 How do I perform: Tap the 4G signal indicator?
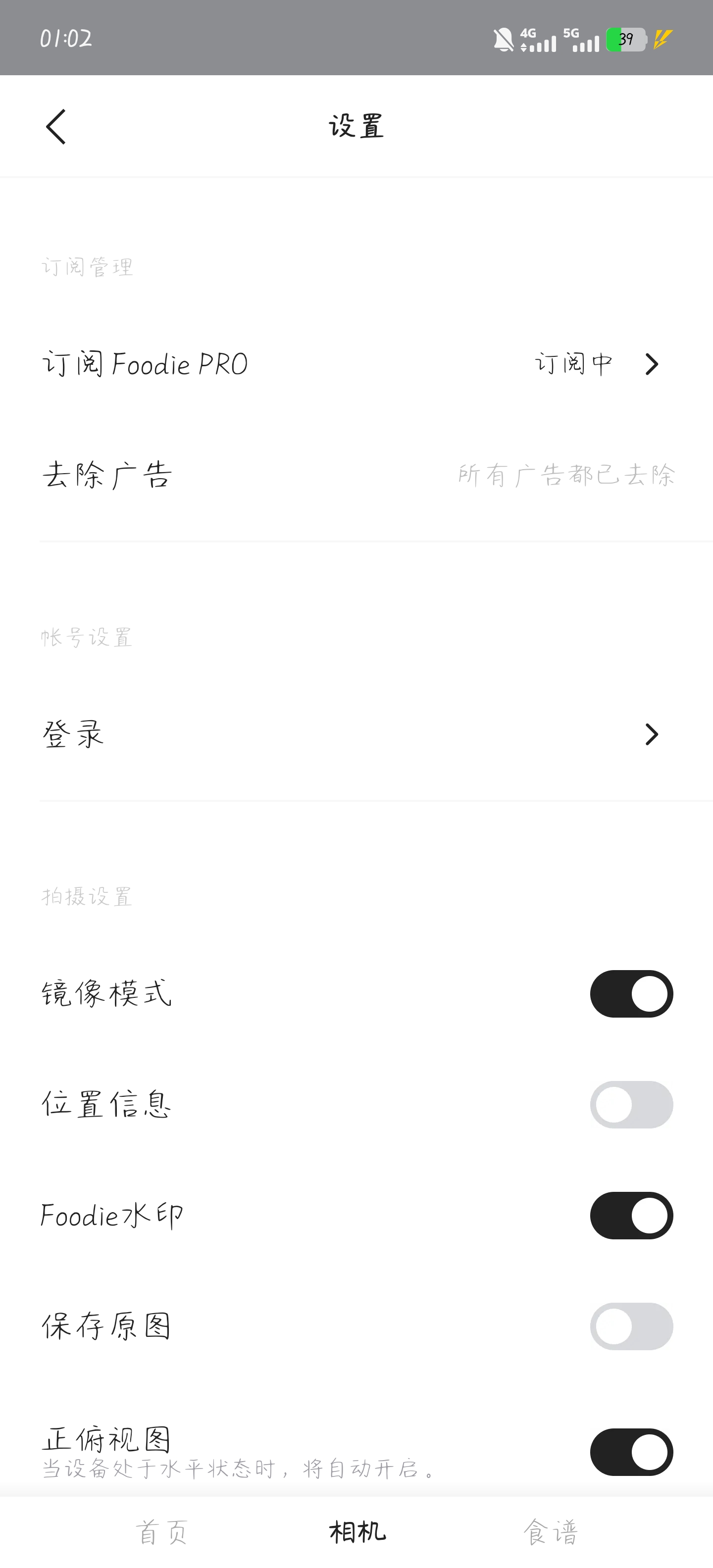538,40
